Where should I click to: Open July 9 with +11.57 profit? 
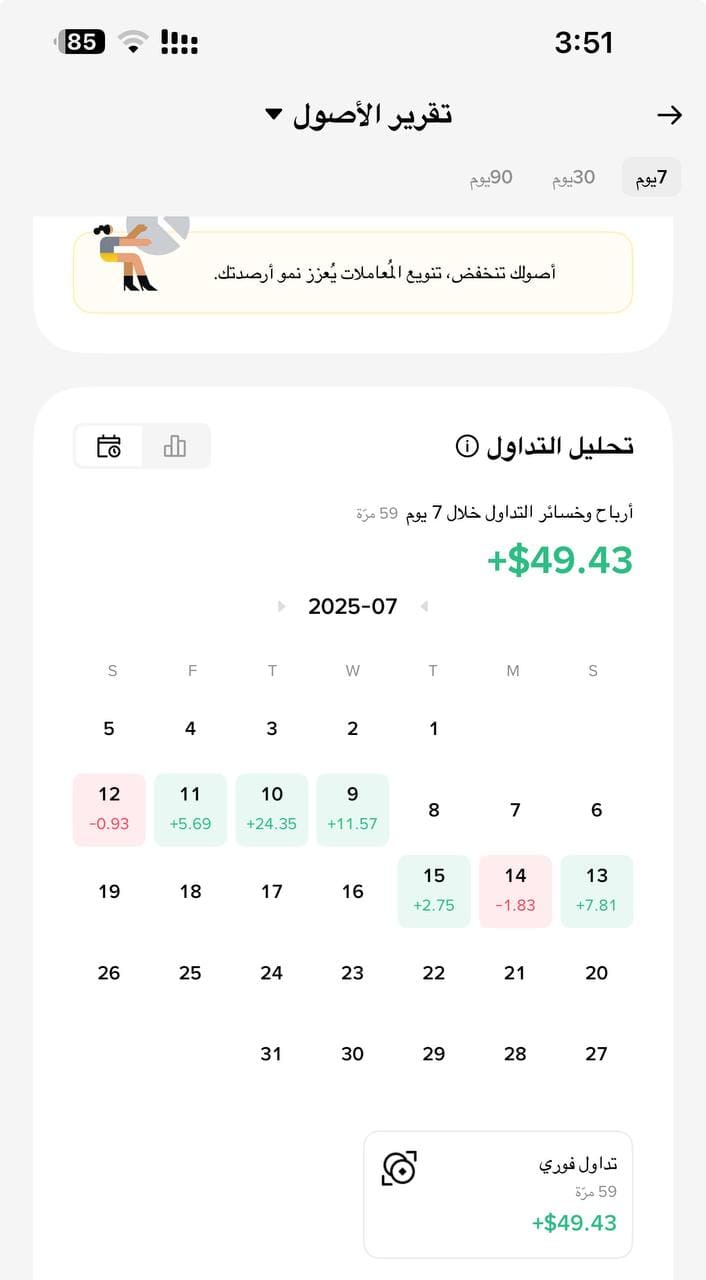pyautogui.click(x=352, y=809)
